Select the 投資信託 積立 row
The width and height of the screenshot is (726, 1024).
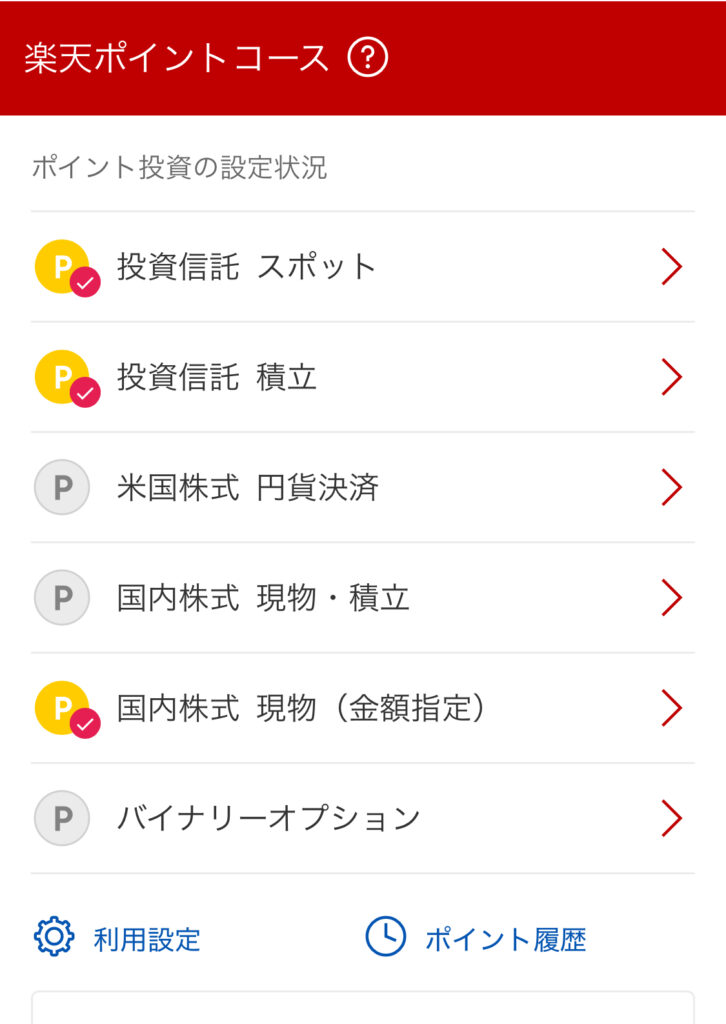[x=362, y=377]
